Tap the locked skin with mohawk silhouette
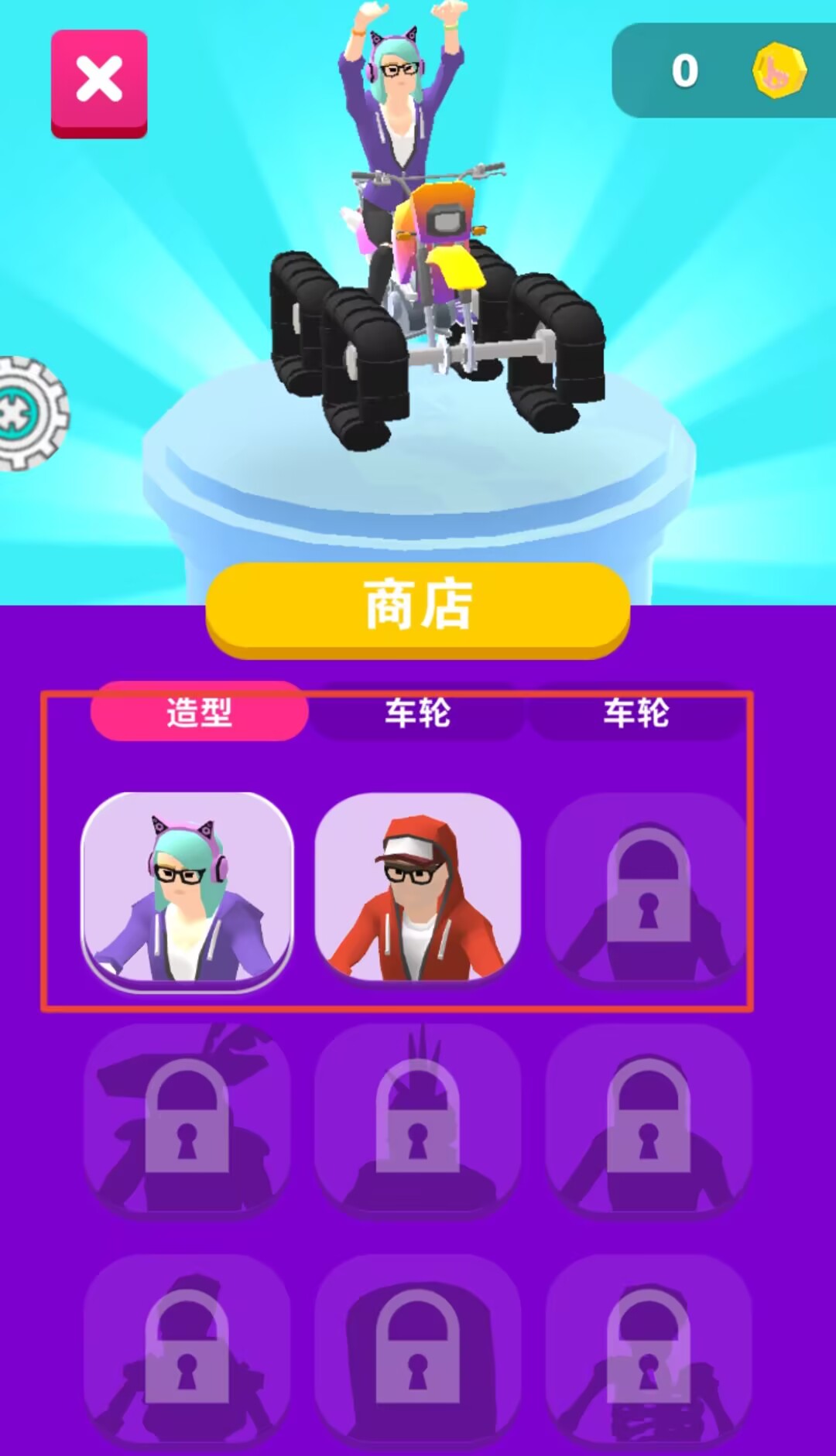This screenshot has width=836, height=1456. [418, 1118]
